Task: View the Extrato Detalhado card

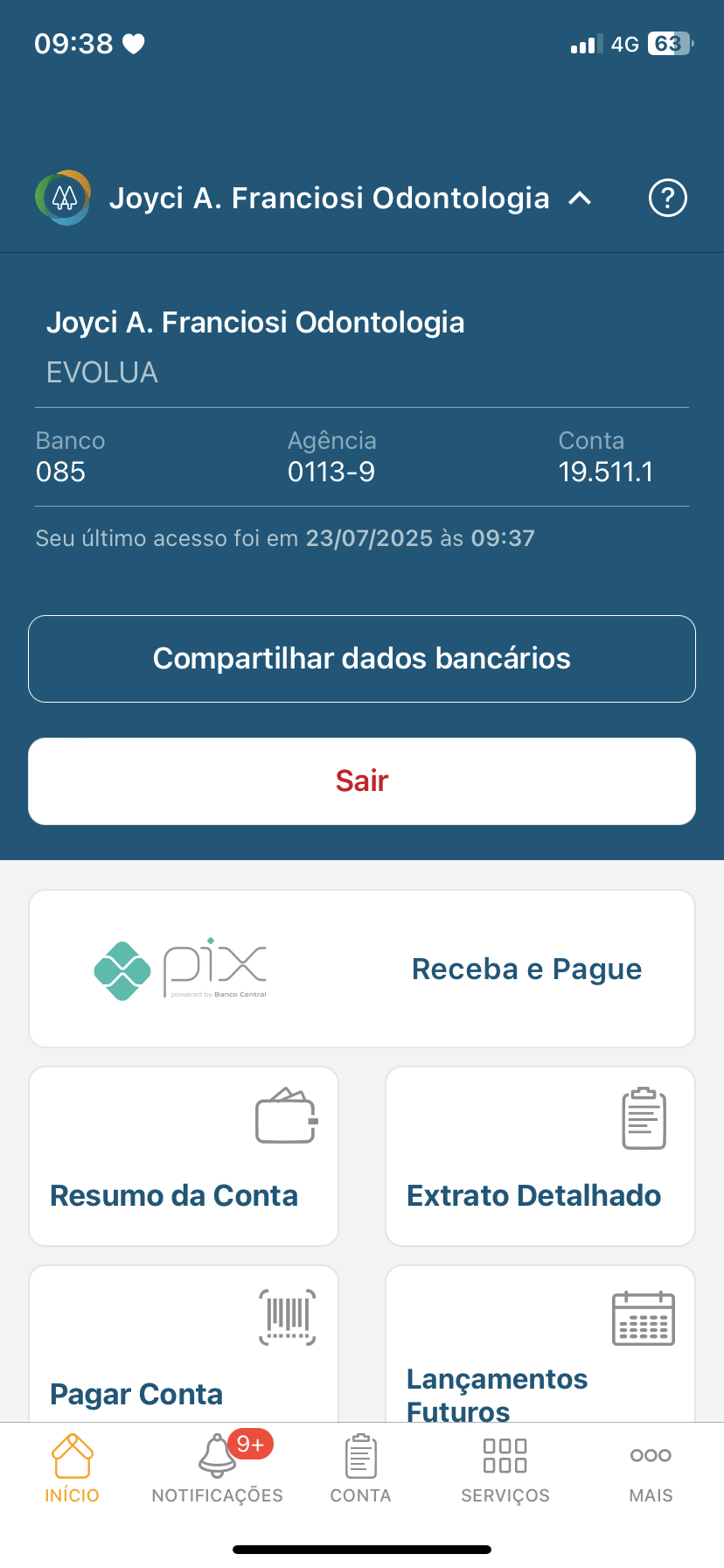Action: coord(540,1156)
